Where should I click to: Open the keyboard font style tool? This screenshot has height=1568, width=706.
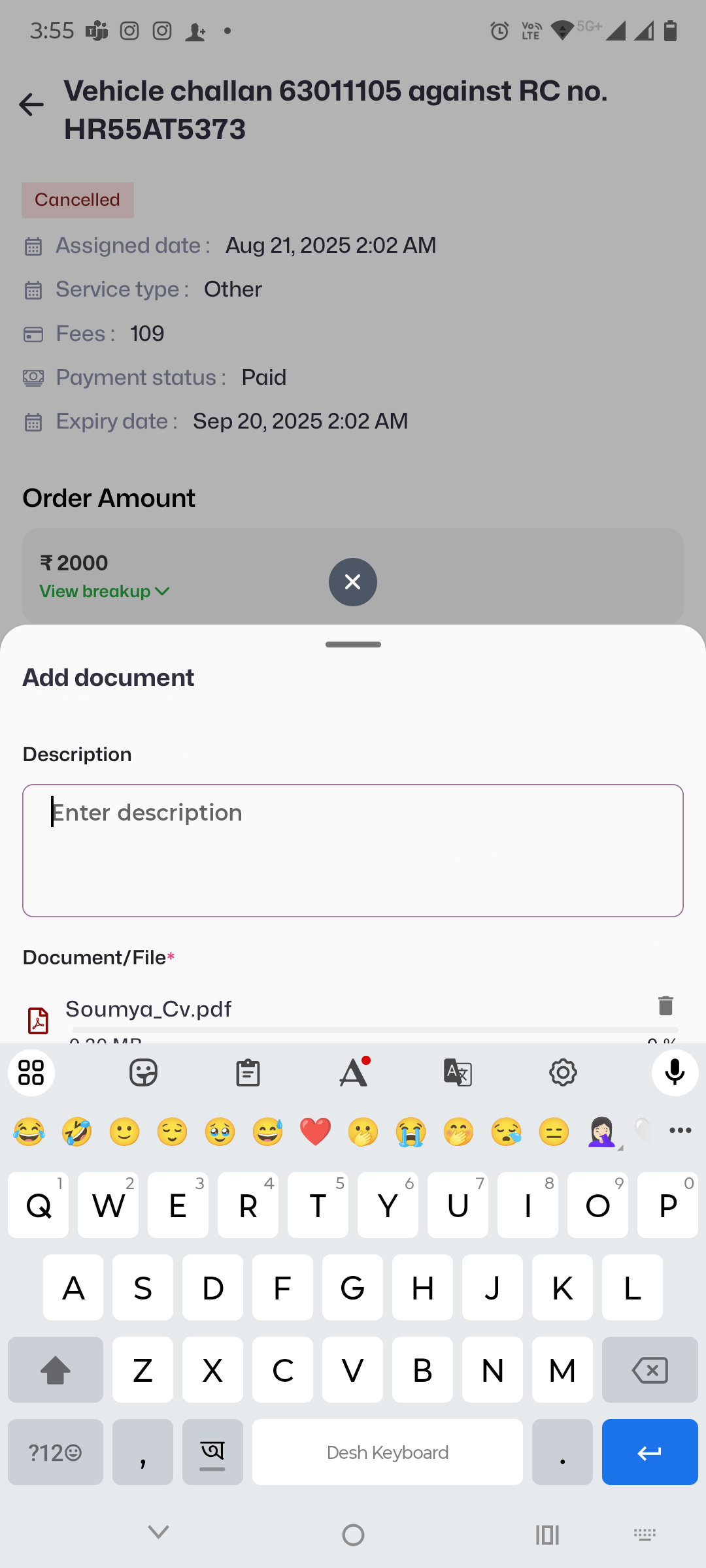[353, 1072]
